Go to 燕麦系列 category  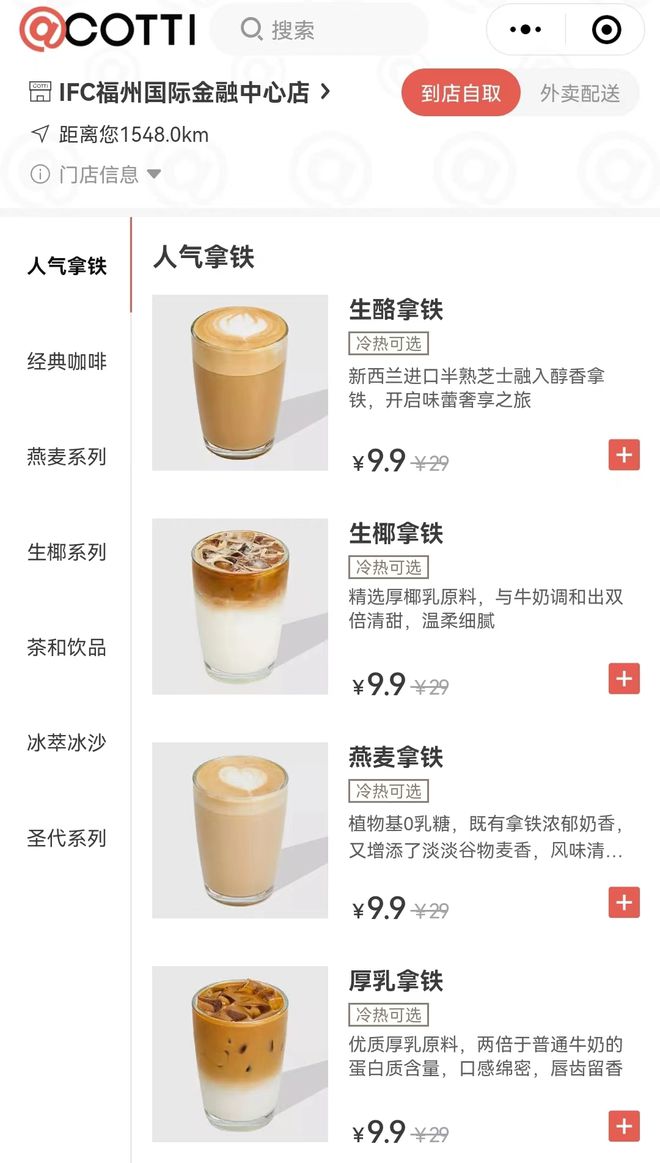coord(66,457)
